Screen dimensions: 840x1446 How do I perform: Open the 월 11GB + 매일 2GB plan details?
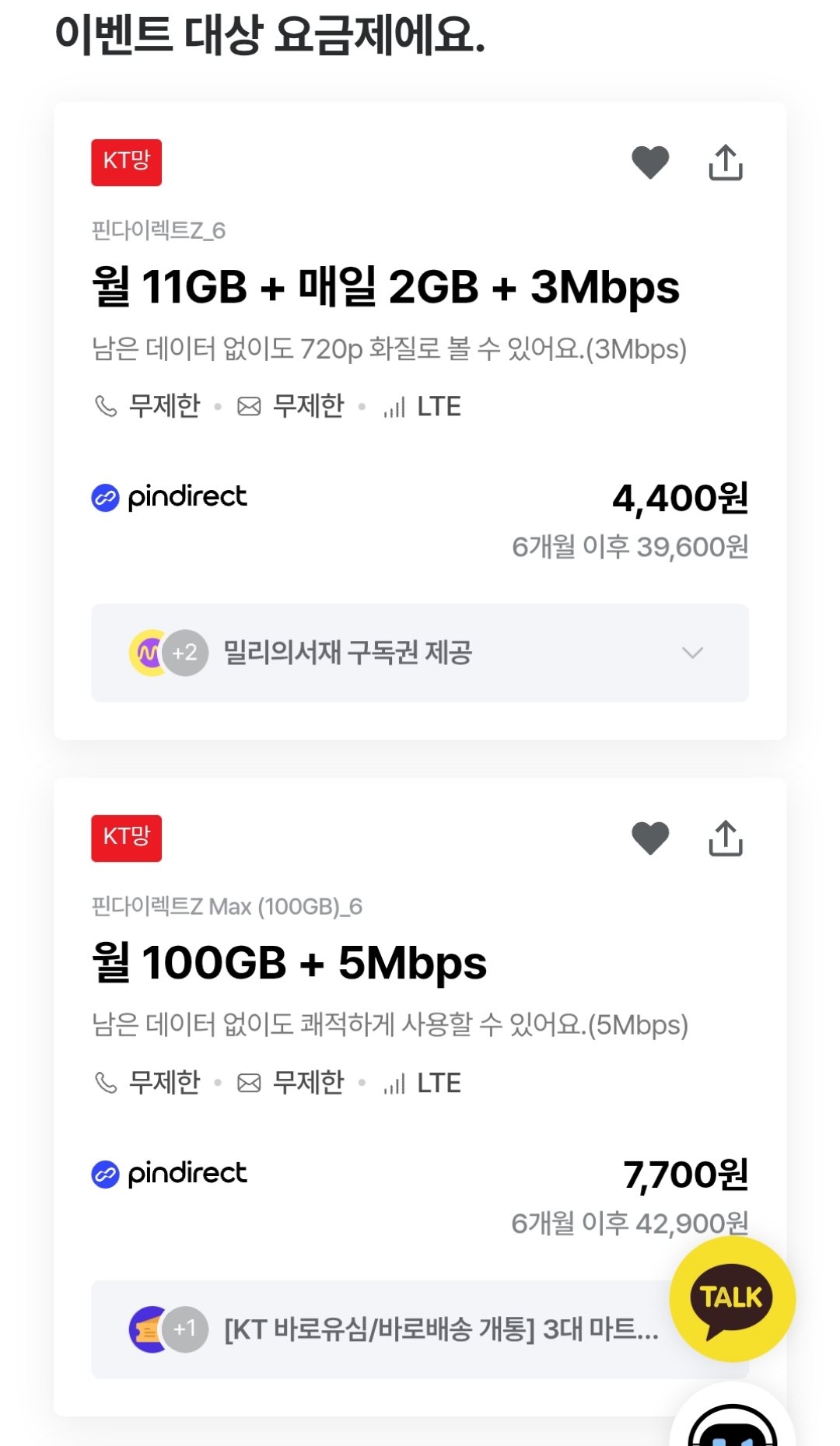384,287
